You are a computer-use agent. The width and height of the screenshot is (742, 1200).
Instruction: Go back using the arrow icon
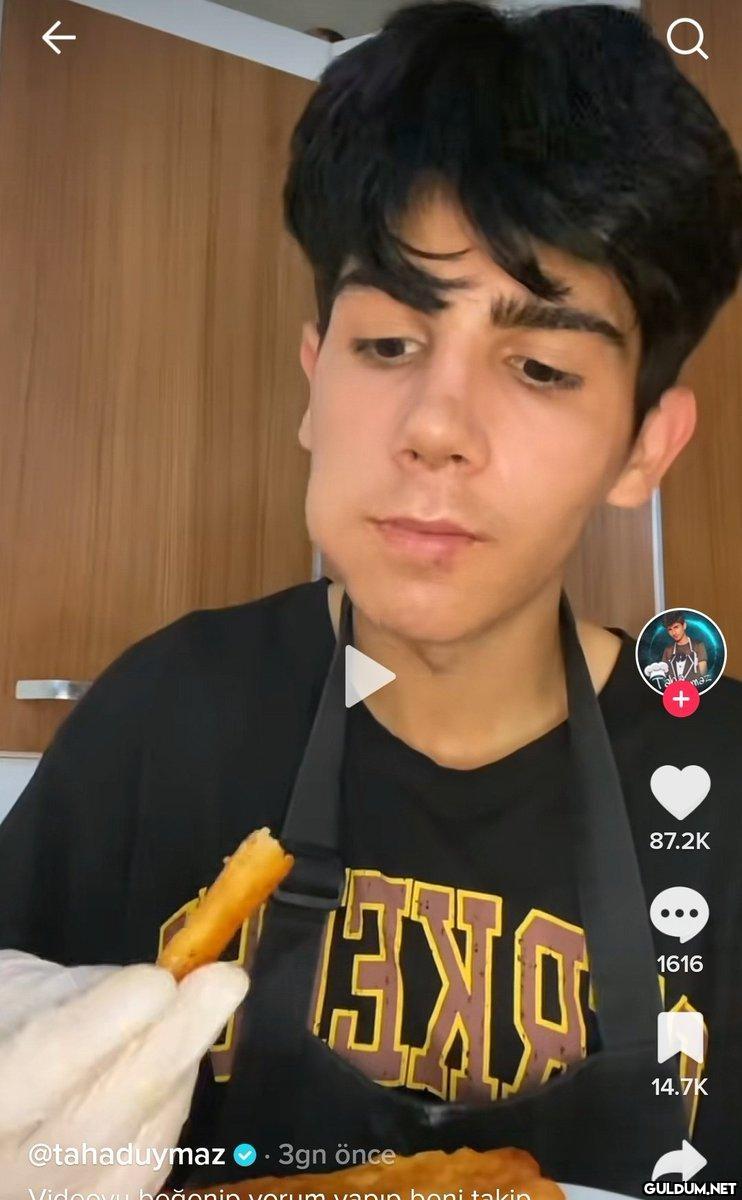click(x=58, y=38)
